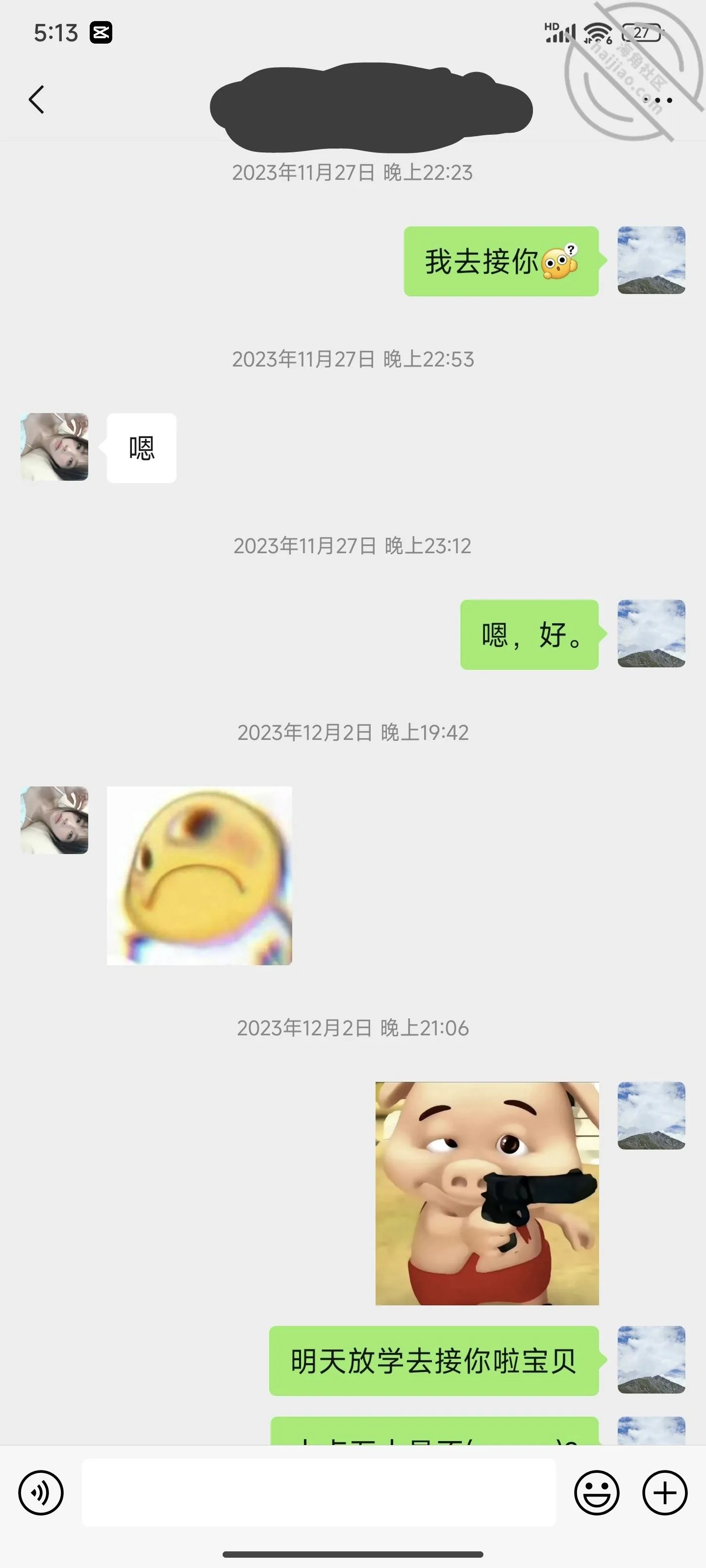The width and height of the screenshot is (706, 1568).
Task: View the pig with gun sticker
Action: [x=487, y=1193]
